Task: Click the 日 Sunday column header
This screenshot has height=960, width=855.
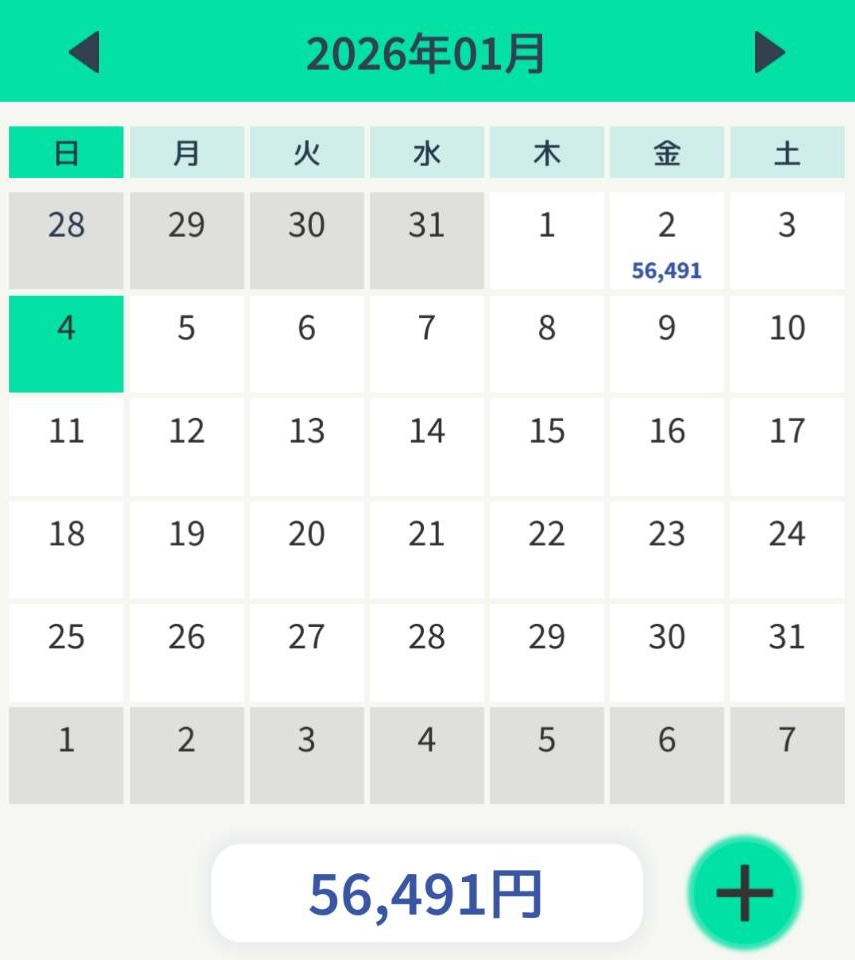Action: coord(65,153)
